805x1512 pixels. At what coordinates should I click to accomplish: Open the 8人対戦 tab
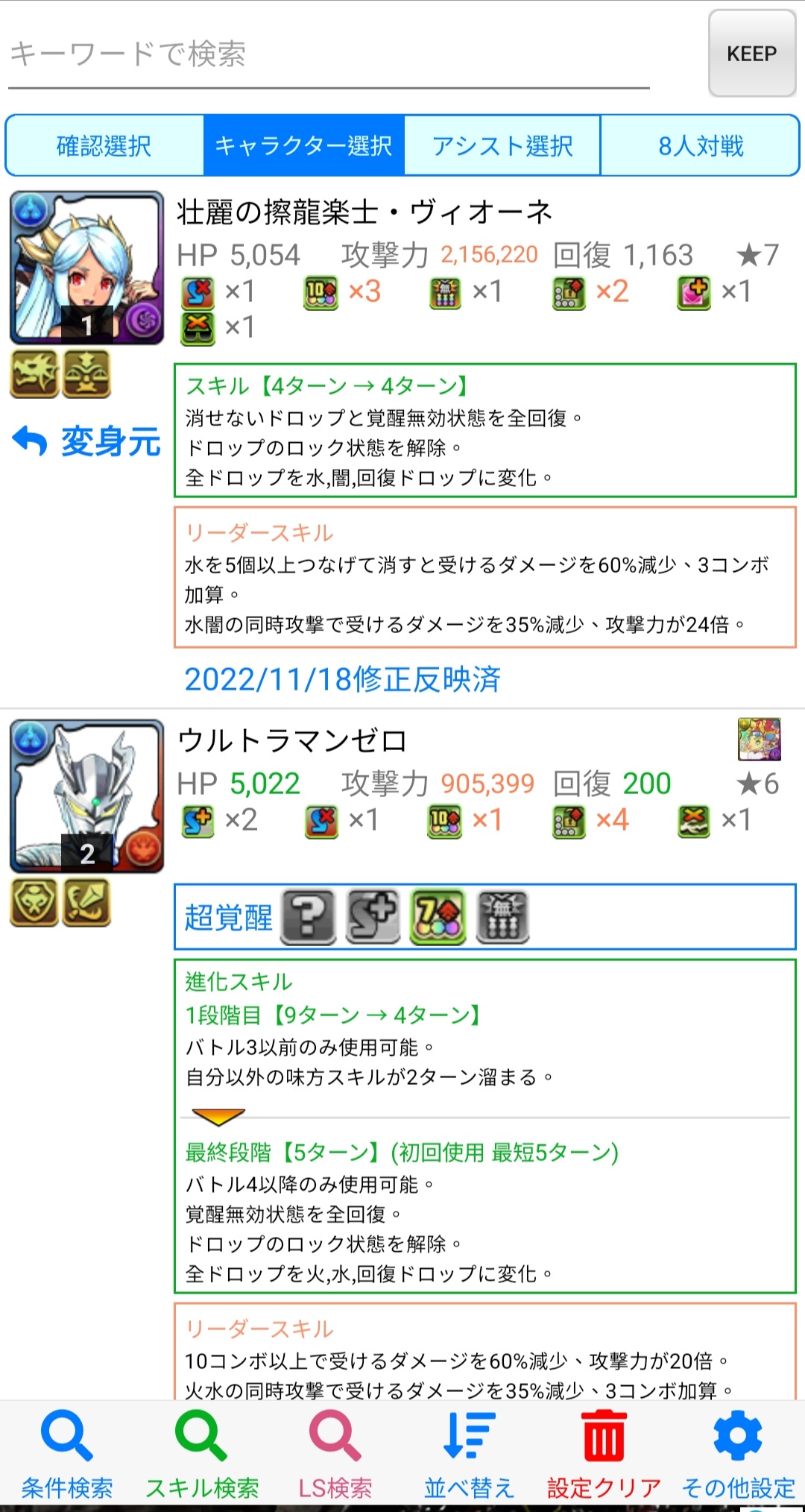pos(700,145)
